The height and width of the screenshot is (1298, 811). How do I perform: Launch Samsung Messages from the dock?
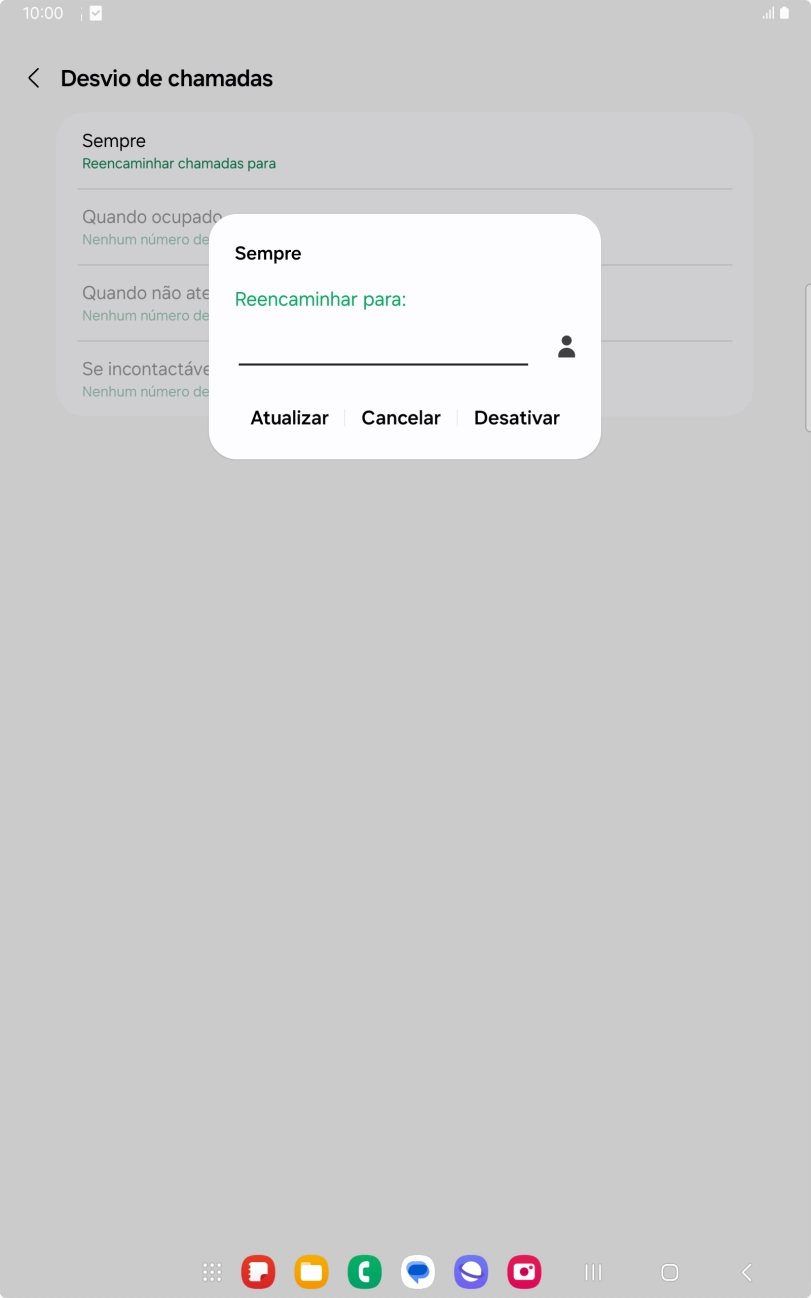point(417,1271)
